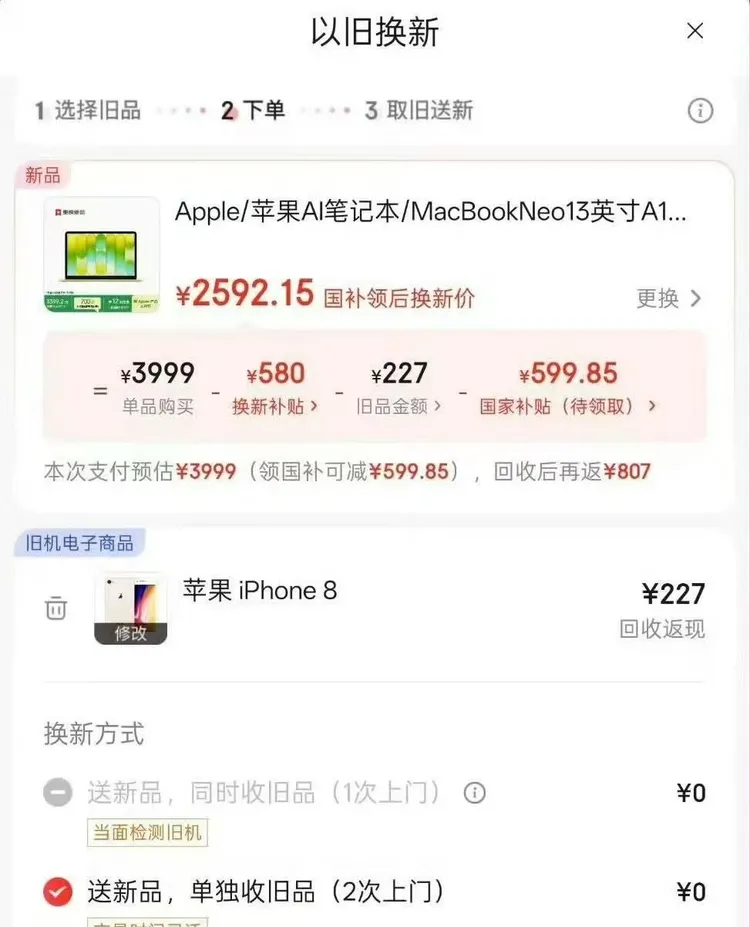Viewport: 750px width, 927px height.
Task: Close the 以旧换新 trade-in sheet
Action: point(695,31)
